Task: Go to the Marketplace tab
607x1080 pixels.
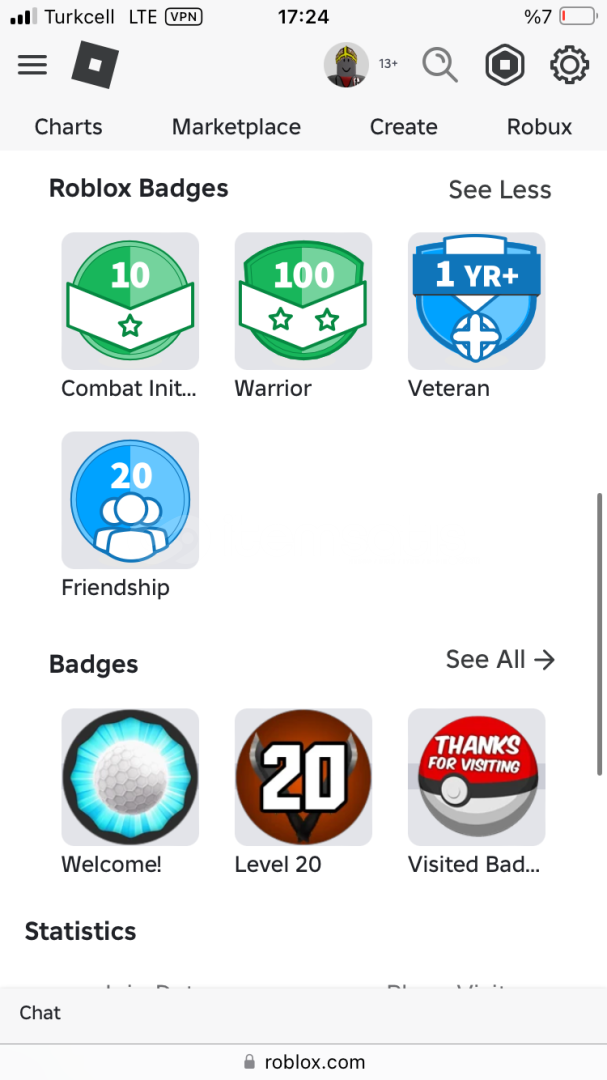Action: [x=236, y=127]
